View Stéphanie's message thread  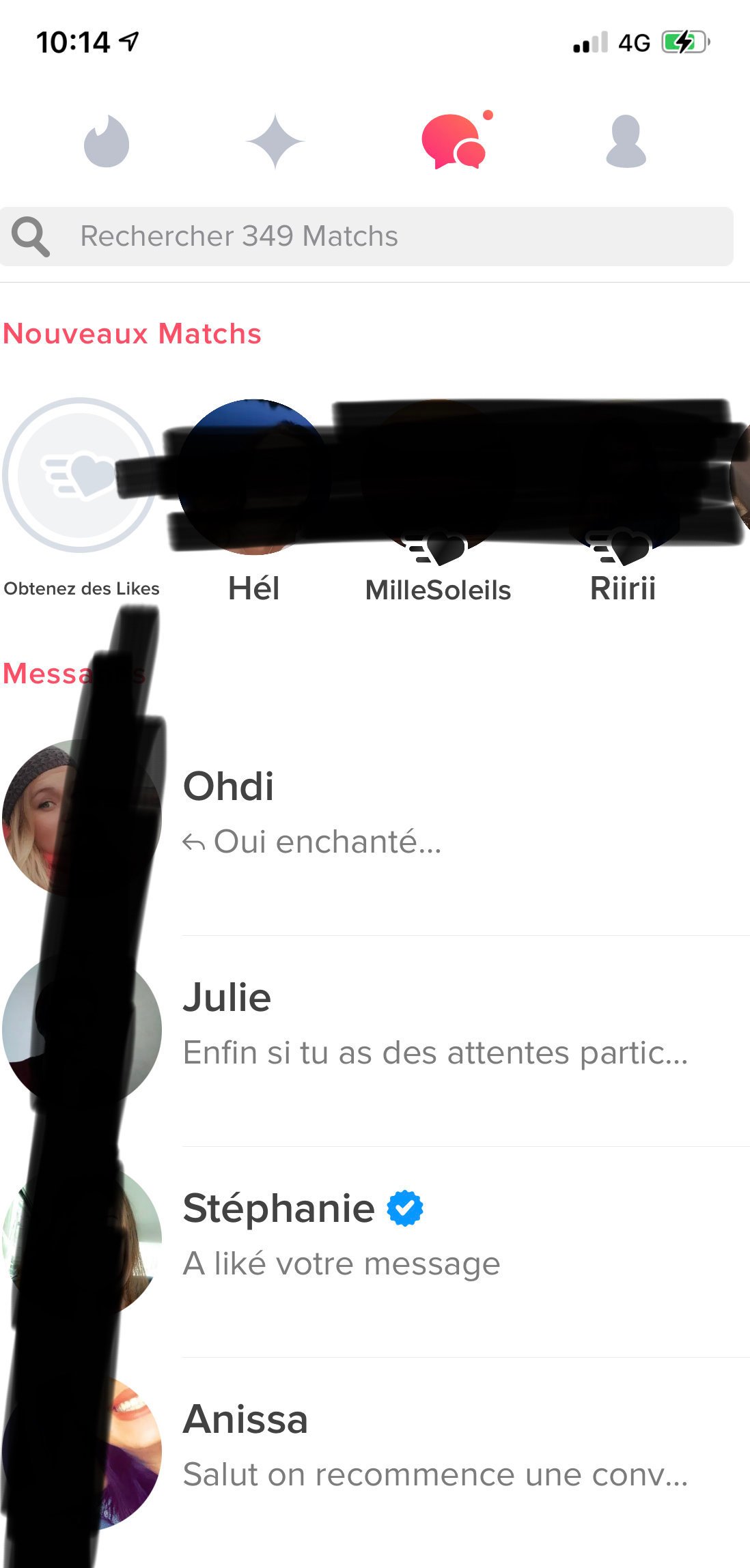[410, 1236]
